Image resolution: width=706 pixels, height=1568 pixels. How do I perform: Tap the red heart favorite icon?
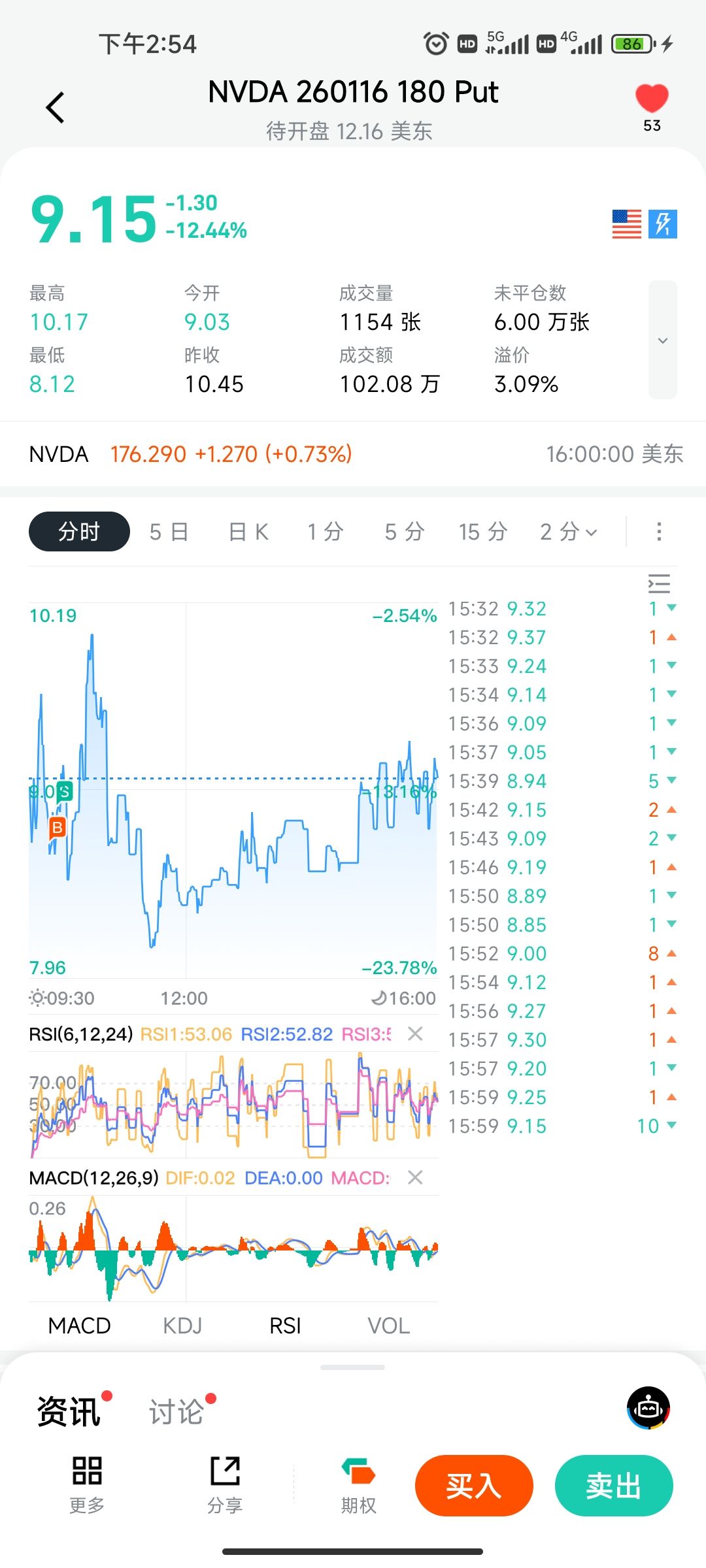652,99
